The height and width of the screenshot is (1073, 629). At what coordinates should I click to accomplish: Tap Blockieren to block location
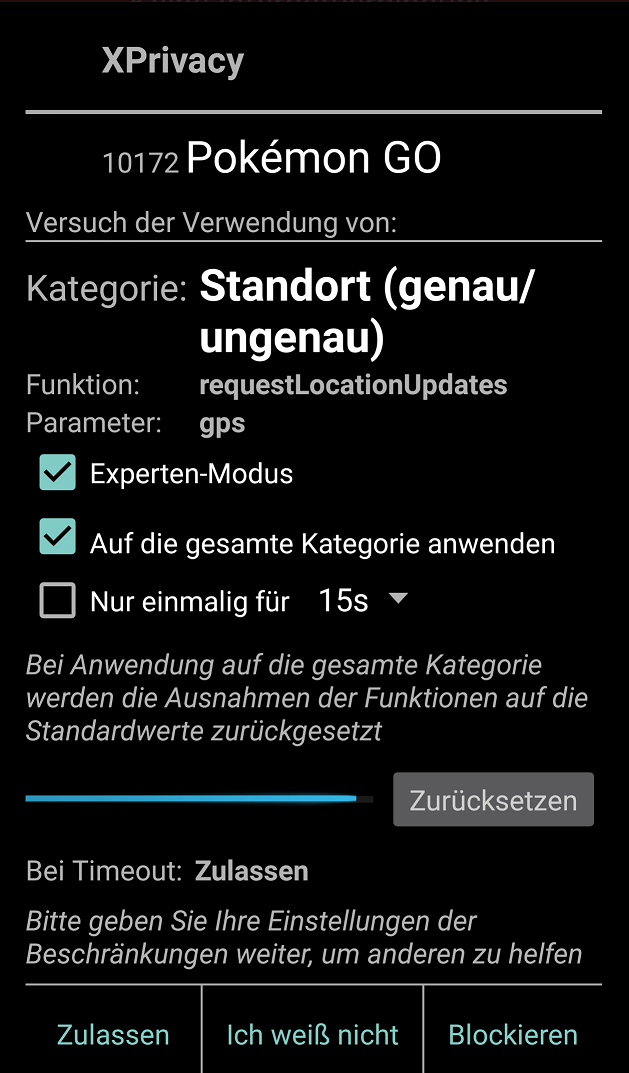pos(513,1034)
